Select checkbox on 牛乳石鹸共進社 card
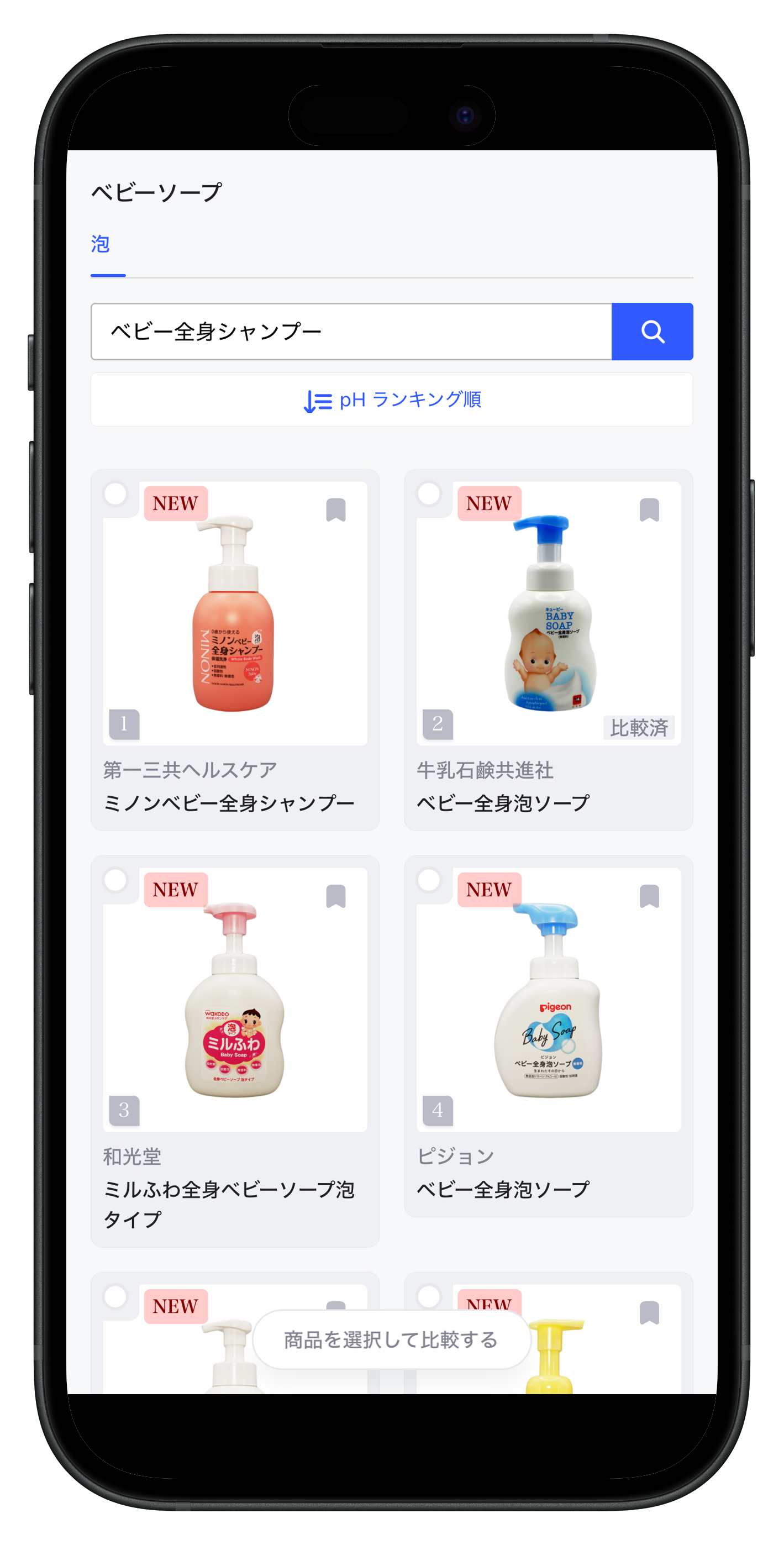Screen dimensions: 784x1545 tap(429, 493)
